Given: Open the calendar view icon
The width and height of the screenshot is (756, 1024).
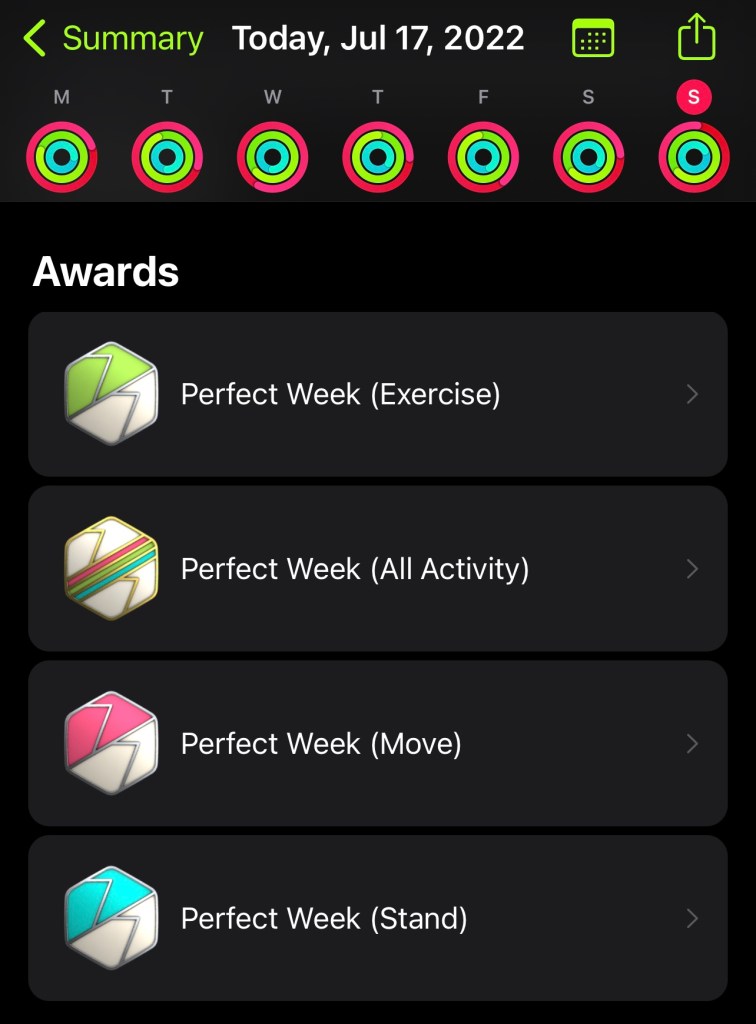Looking at the screenshot, I should pos(593,39).
